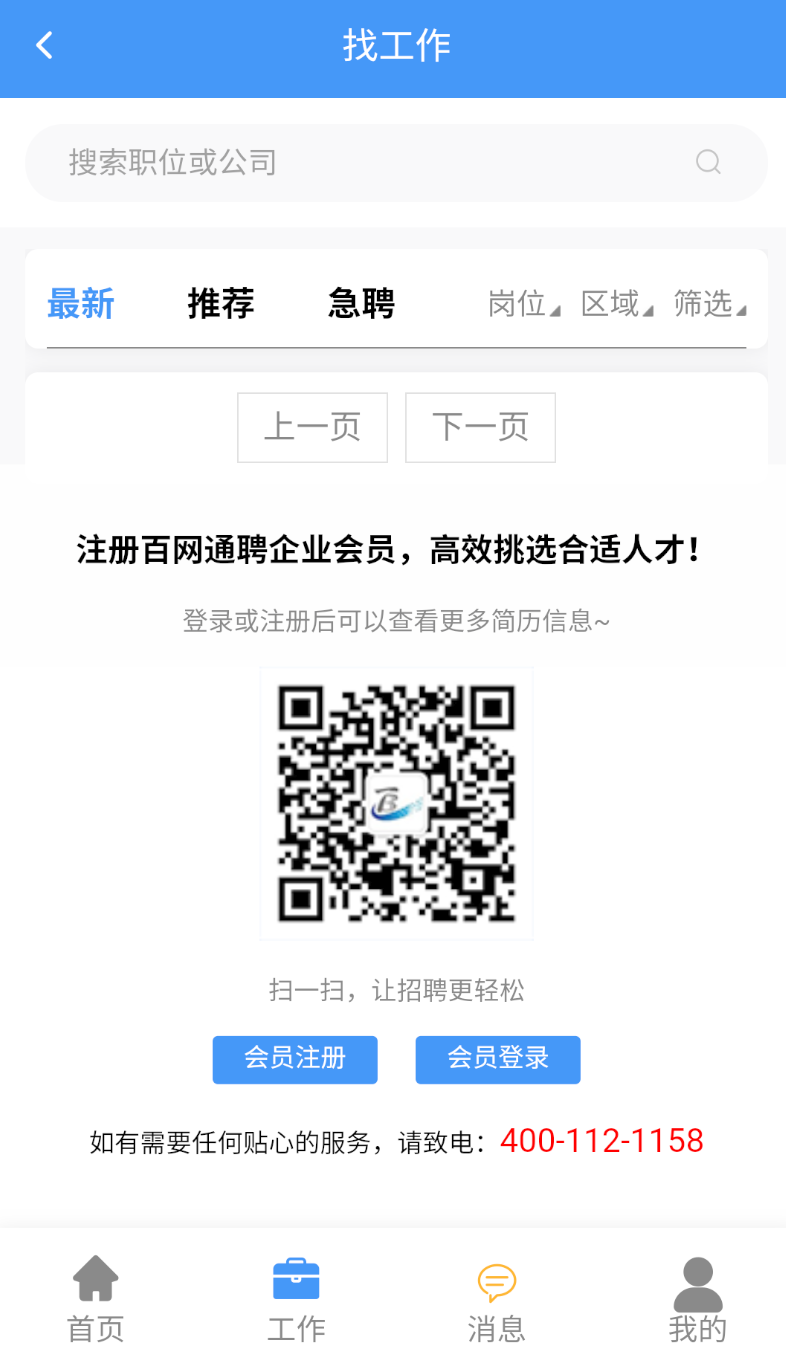Switch to the 推荐 recommended tab

[220, 304]
